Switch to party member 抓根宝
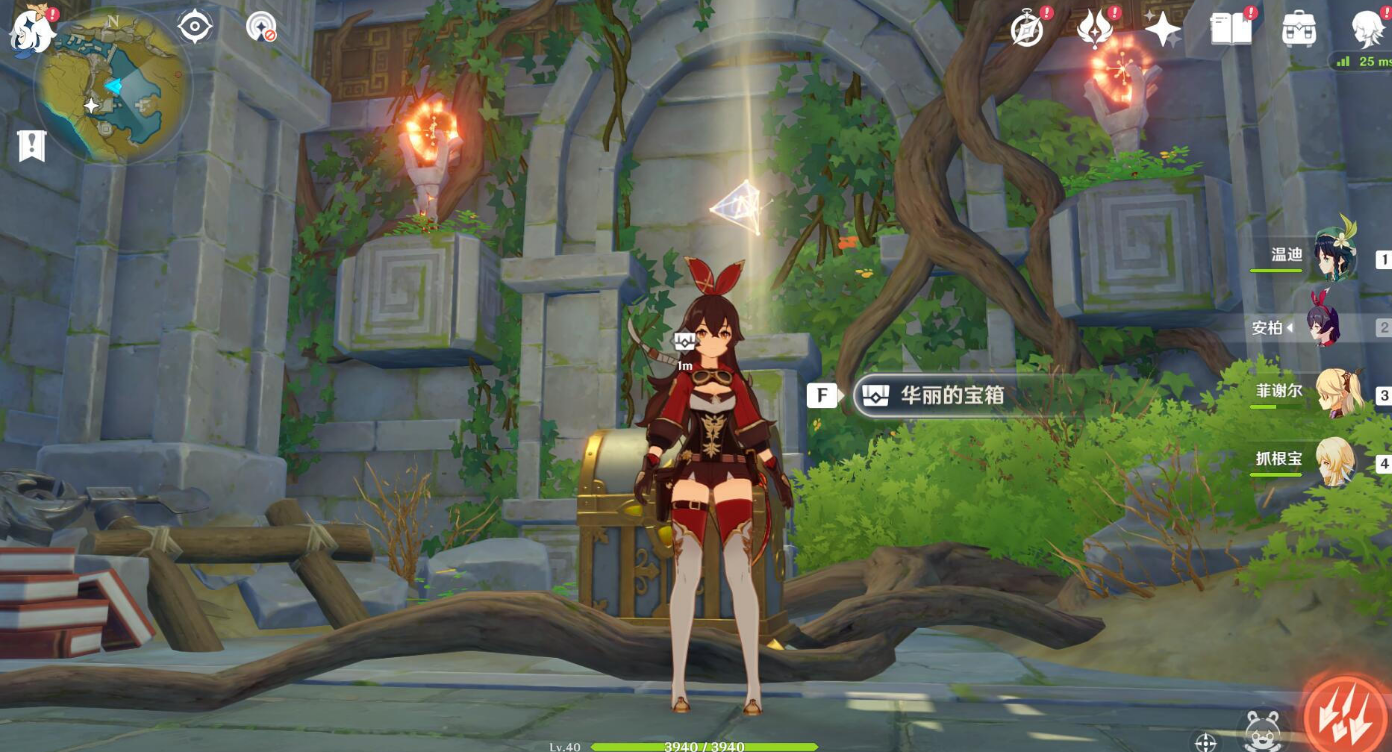The width and height of the screenshot is (1392, 752). point(1334,462)
